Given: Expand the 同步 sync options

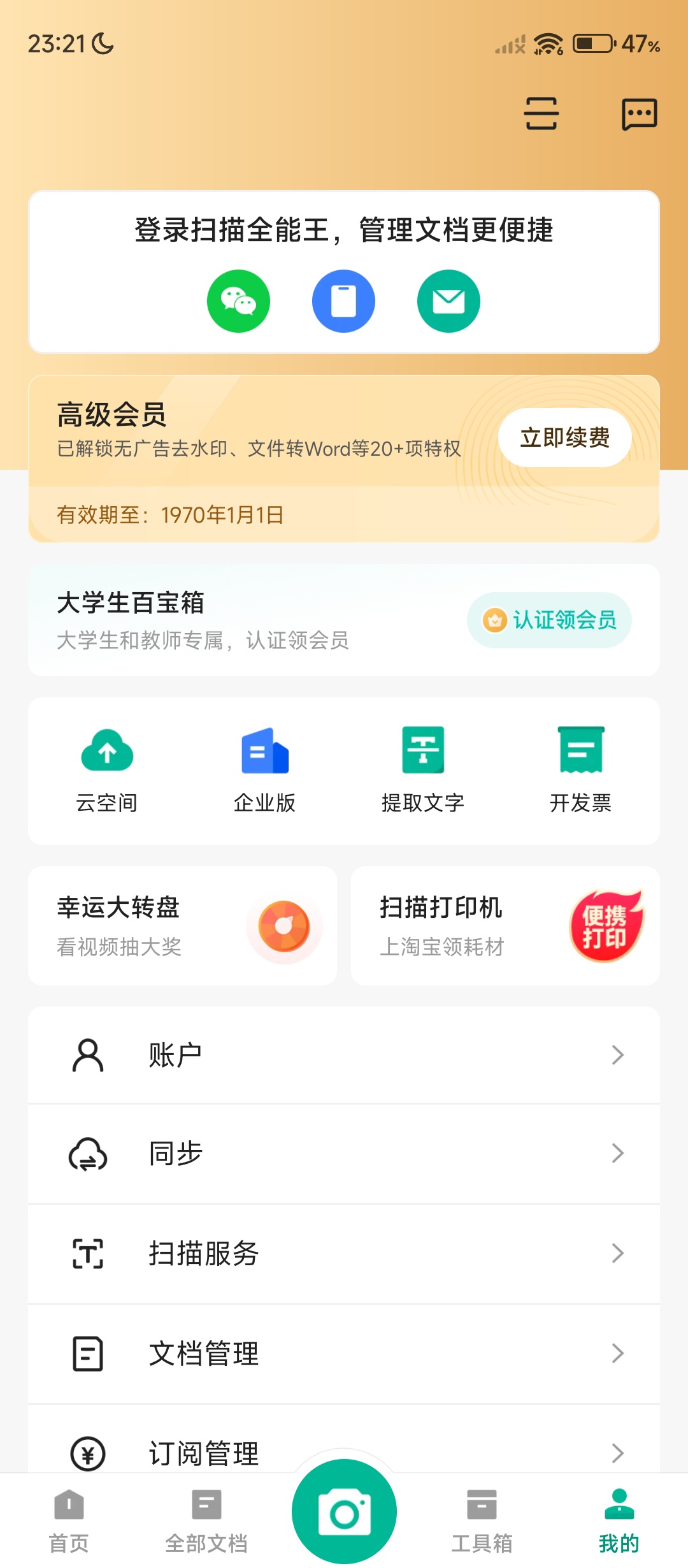Looking at the screenshot, I should coord(344,1152).
